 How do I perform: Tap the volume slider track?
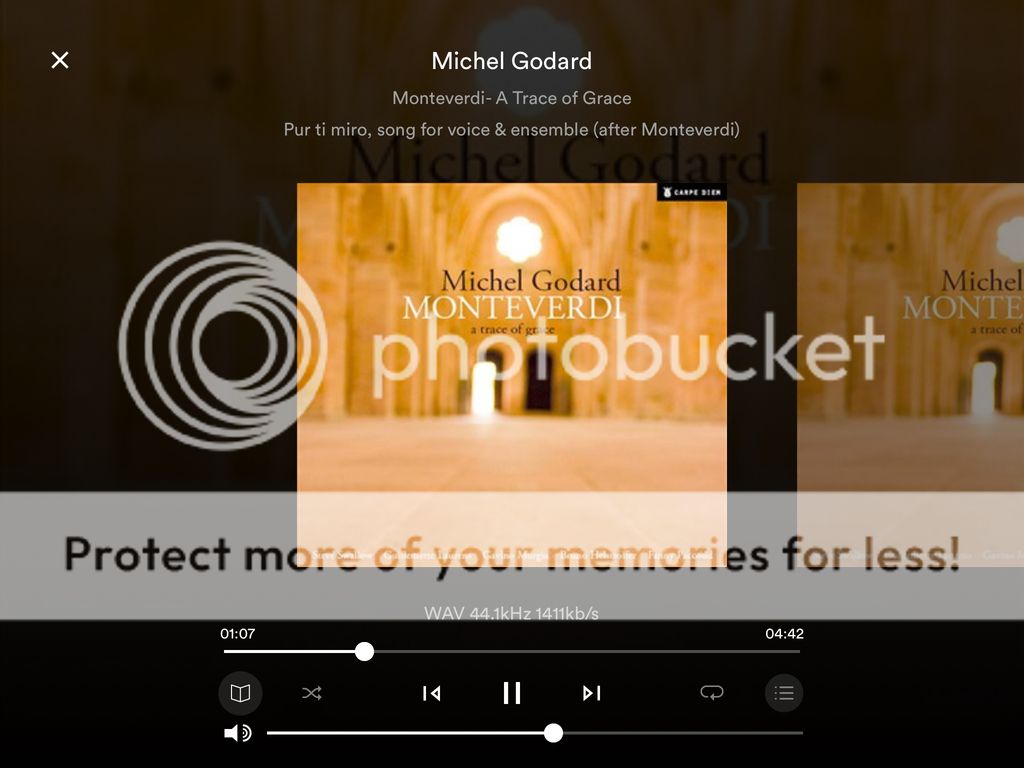click(680, 733)
